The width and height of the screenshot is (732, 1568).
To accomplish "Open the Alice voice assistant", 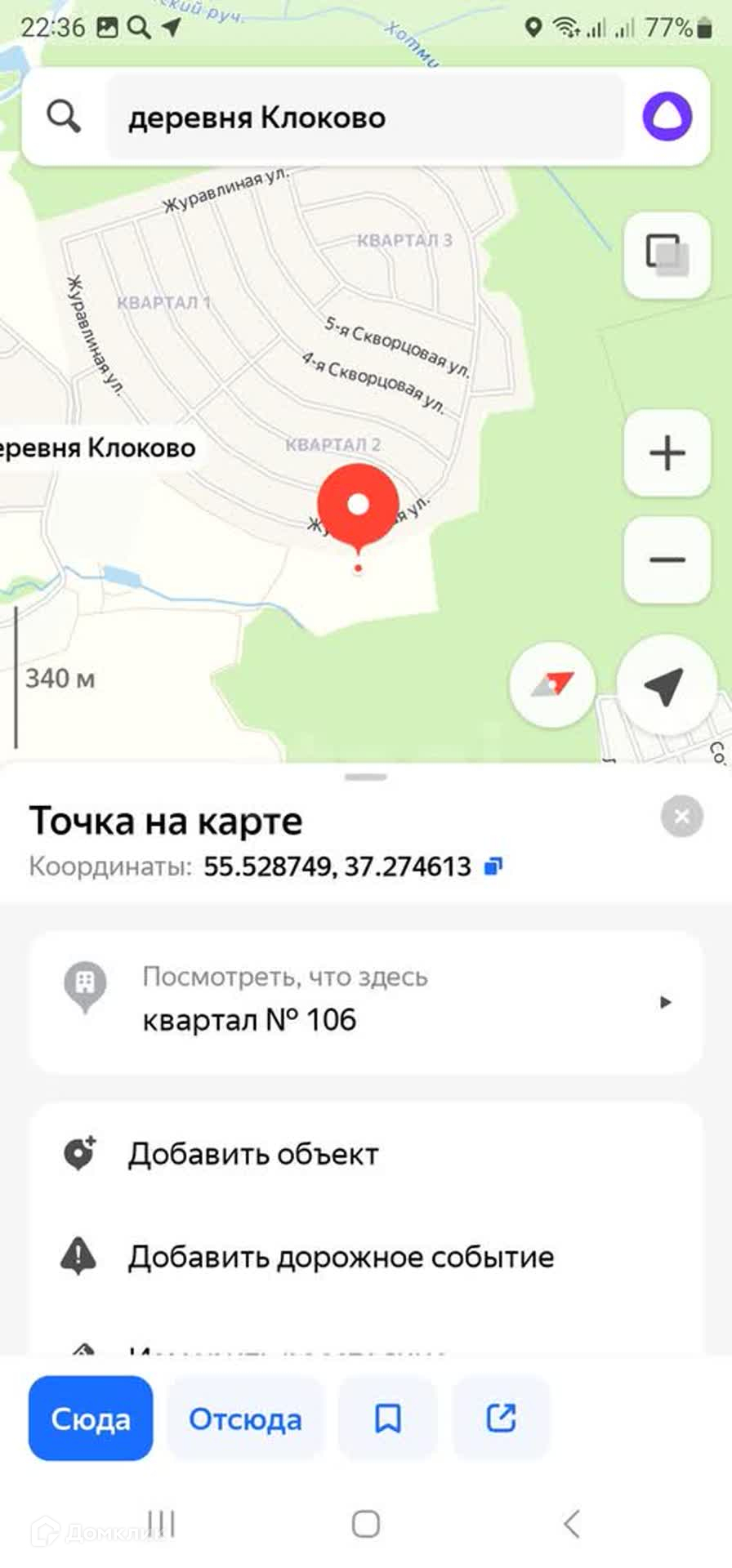I will pos(667,117).
